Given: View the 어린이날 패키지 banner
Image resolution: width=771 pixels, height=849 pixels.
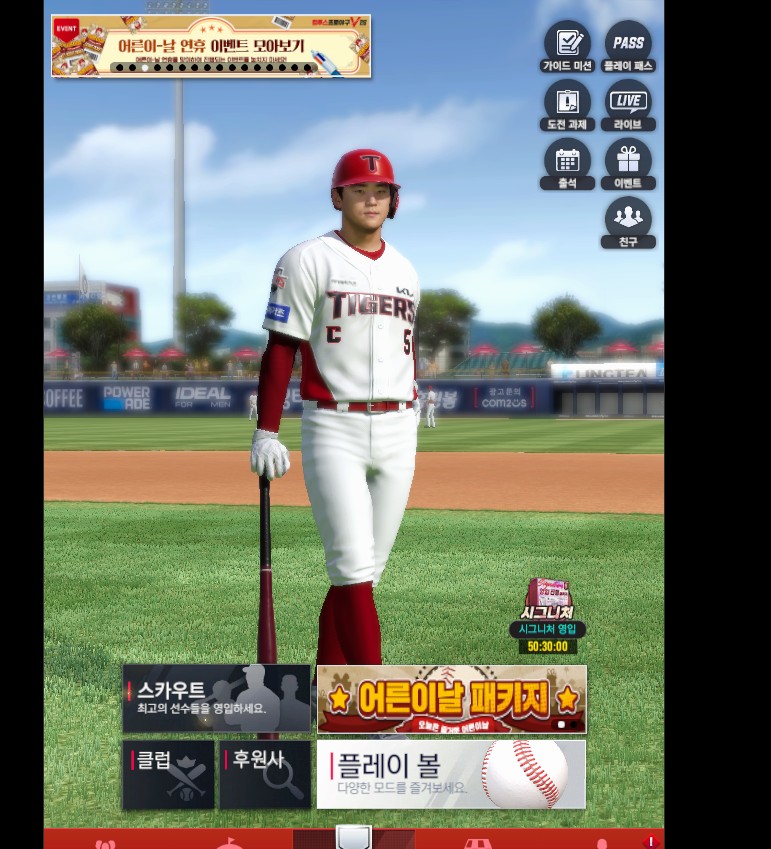Looking at the screenshot, I should (452, 699).
